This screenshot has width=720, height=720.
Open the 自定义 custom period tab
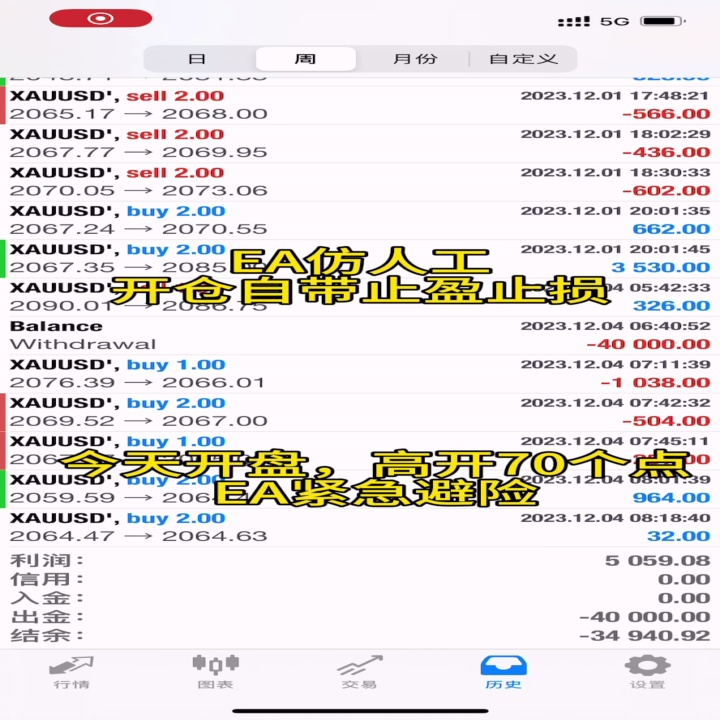[x=523, y=59]
